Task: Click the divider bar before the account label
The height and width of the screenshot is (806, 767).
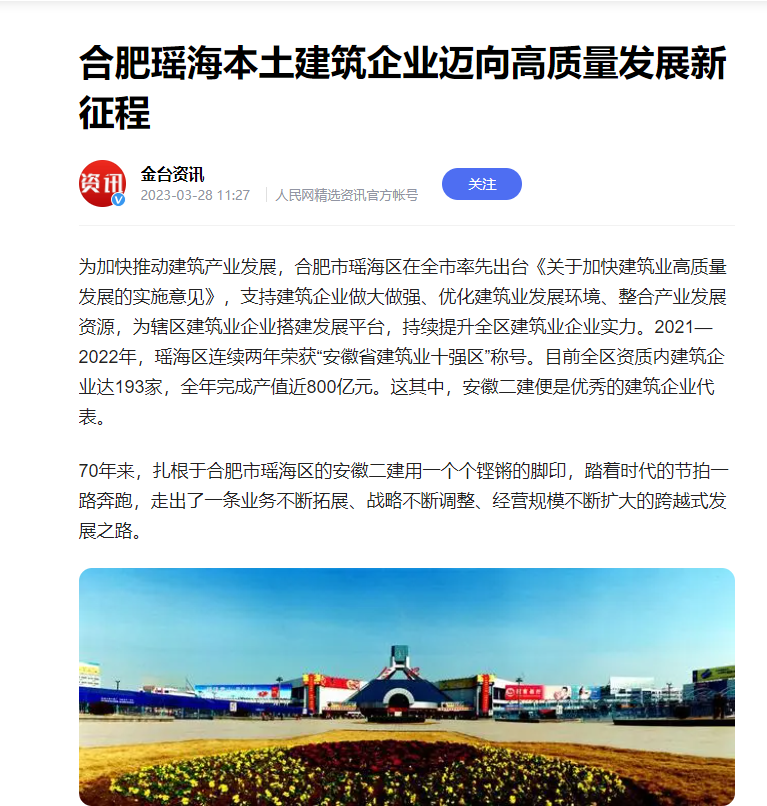Action: [266, 194]
